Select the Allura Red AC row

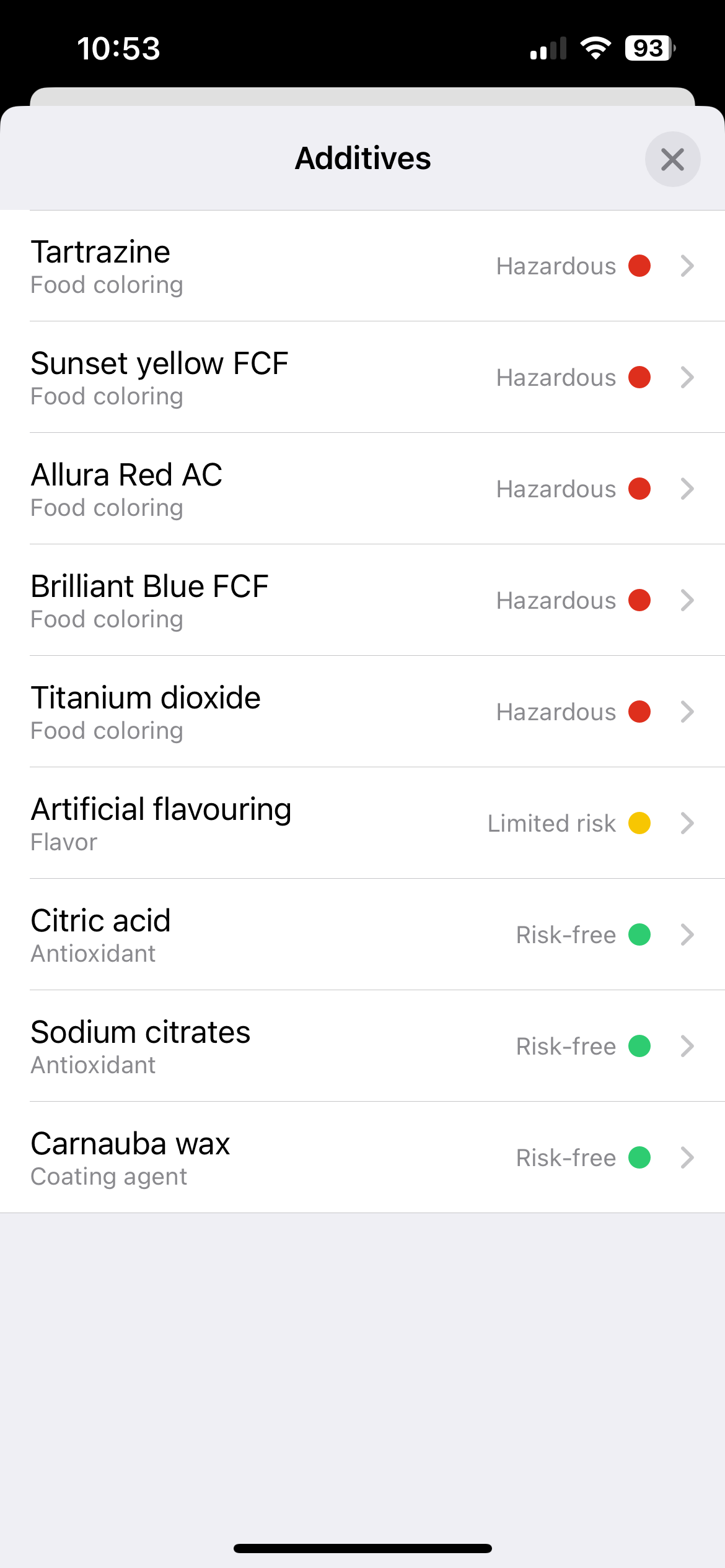click(x=362, y=489)
